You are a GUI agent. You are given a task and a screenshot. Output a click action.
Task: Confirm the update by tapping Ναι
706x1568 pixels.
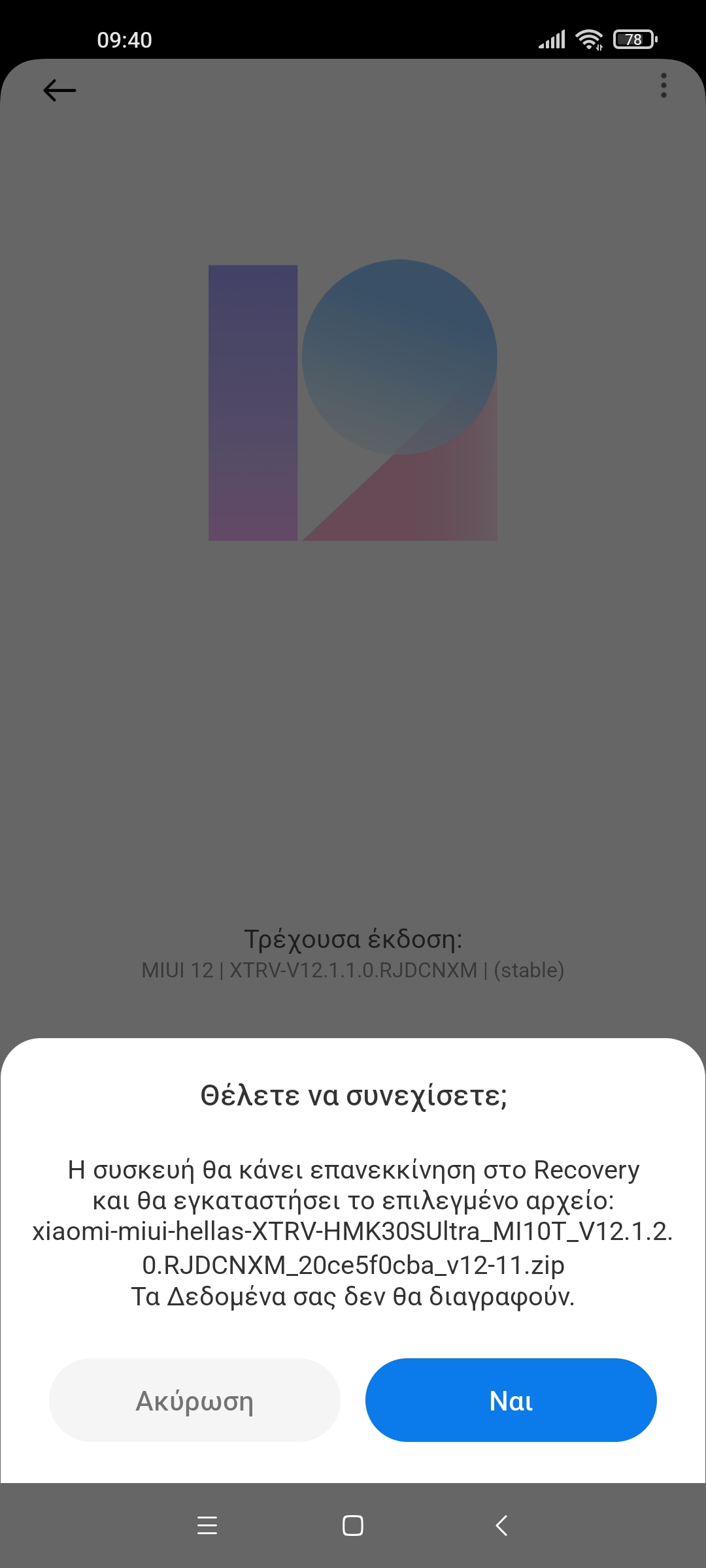point(511,1400)
